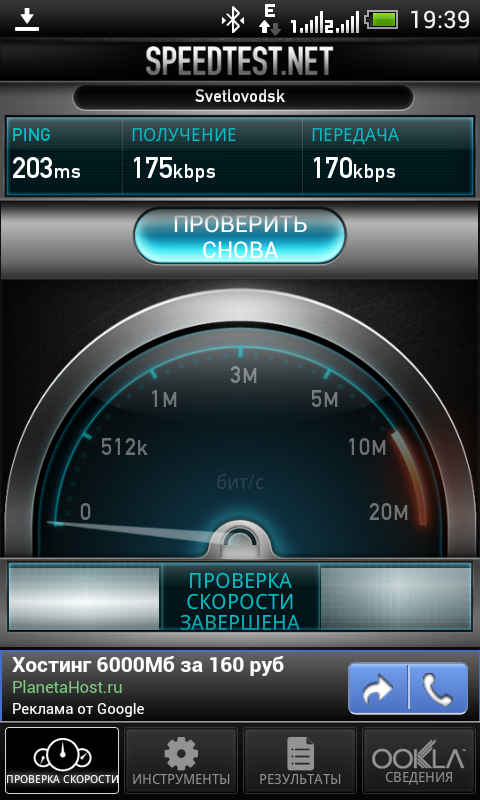Screen dimensions: 480x800
Task: Open the PlanetaHost.ru hosting ad
Action: pyautogui.click(x=173, y=687)
